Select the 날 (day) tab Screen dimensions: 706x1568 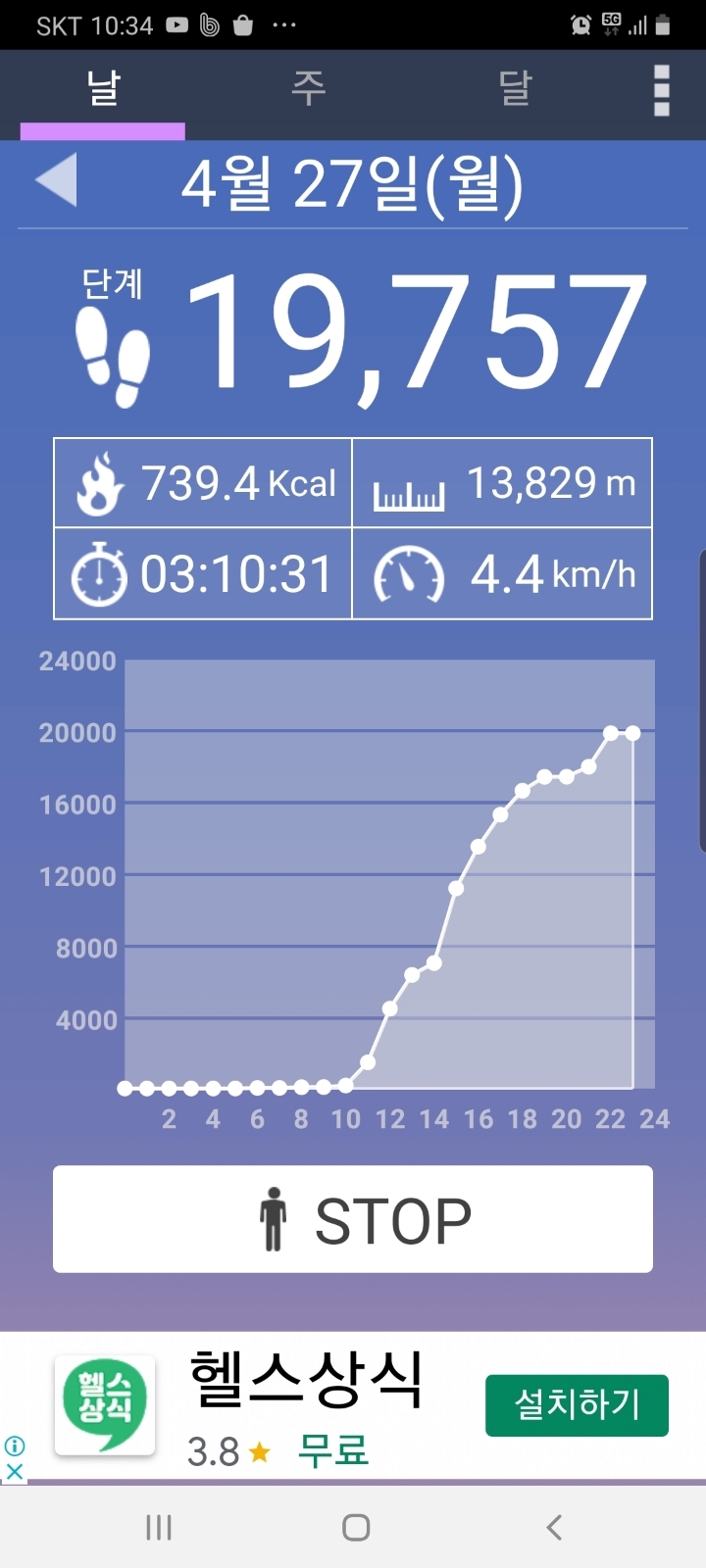(x=103, y=89)
